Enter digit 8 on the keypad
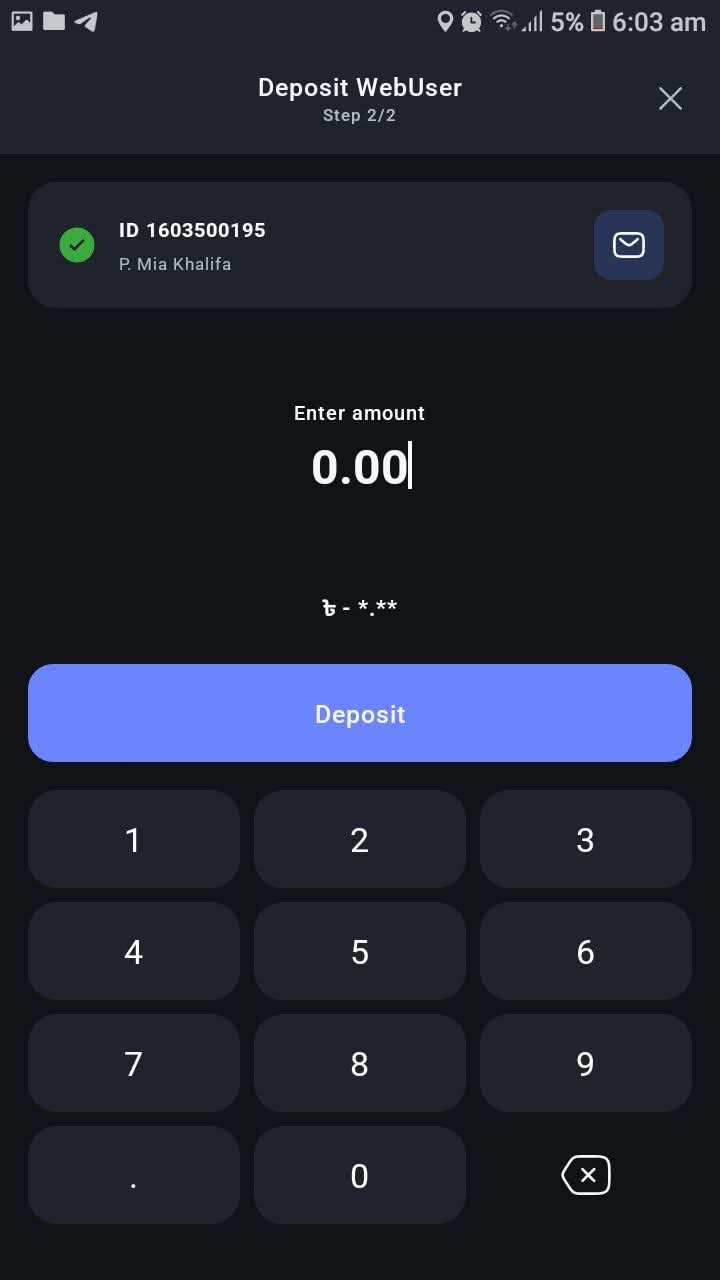The height and width of the screenshot is (1280, 720). 360,1063
